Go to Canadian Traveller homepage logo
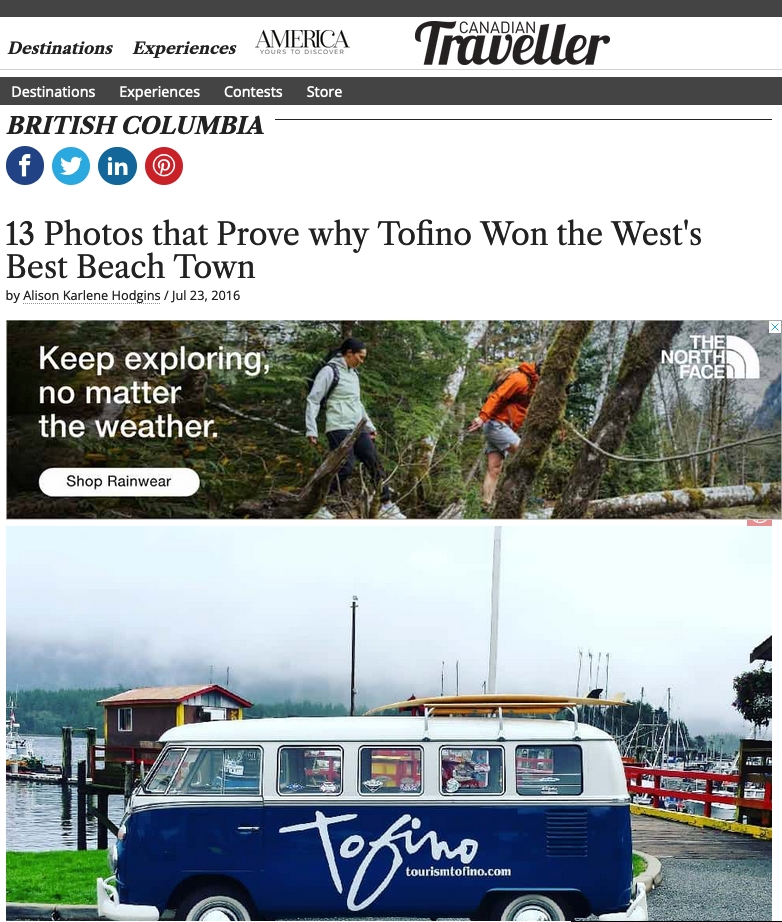The width and height of the screenshot is (782, 922). tap(511, 43)
